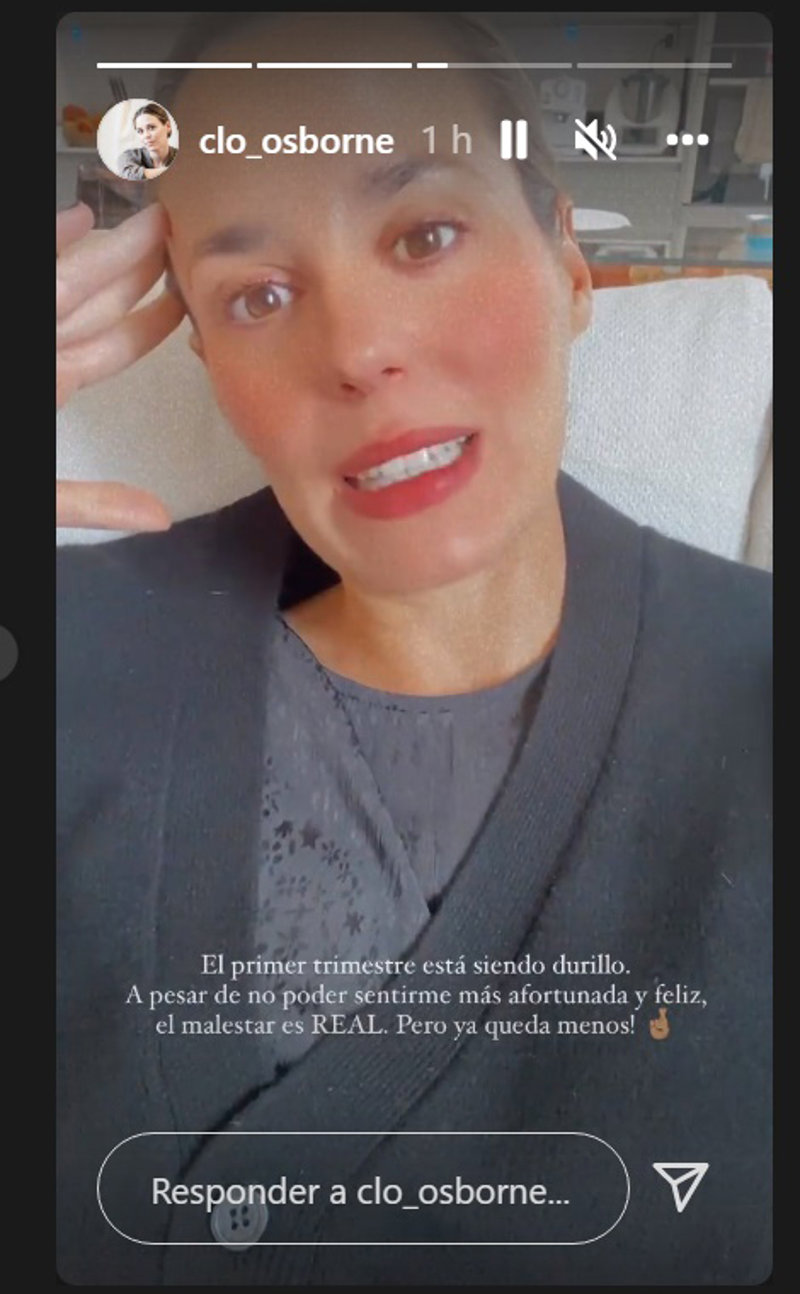Image resolution: width=800 pixels, height=1294 pixels.
Task: Tap the Responder a clo_osborne reply field
Action: coord(362,1190)
